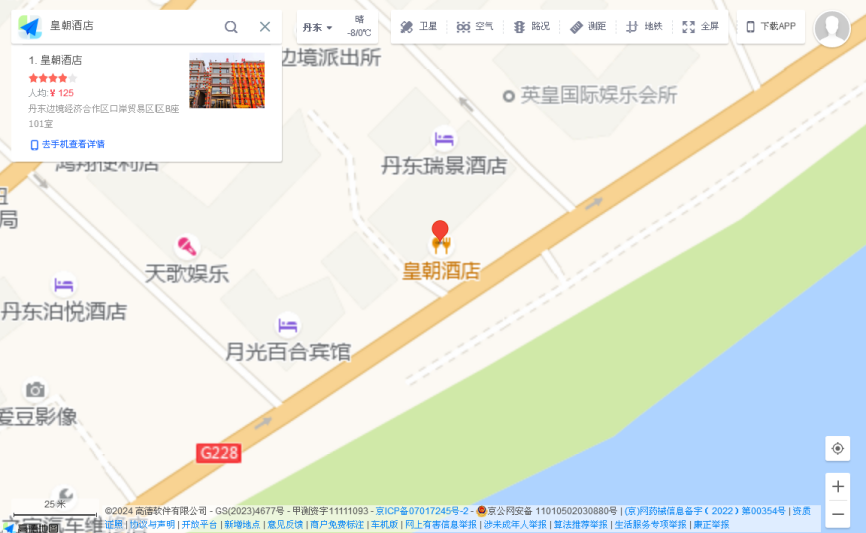Tap the 下载APP button
This screenshot has width=866, height=533.
(x=771, y=27)
